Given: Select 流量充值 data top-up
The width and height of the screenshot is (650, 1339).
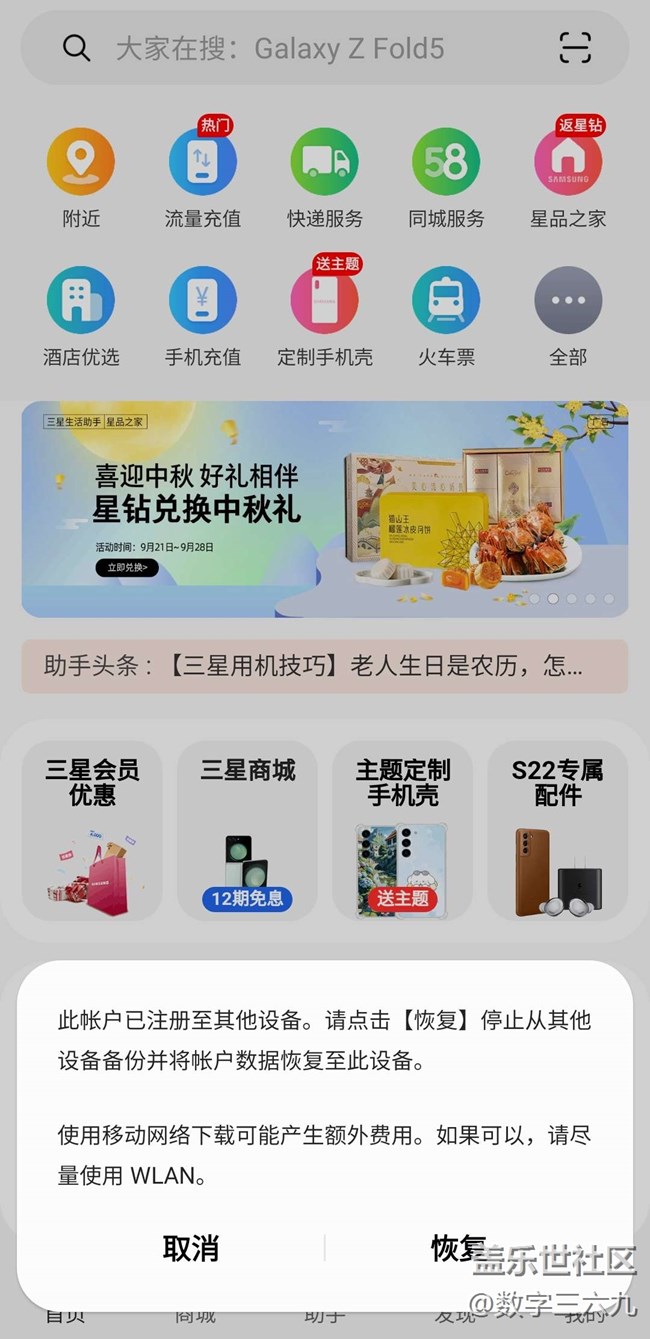Looking at the screenshot, I should point(203,163).
